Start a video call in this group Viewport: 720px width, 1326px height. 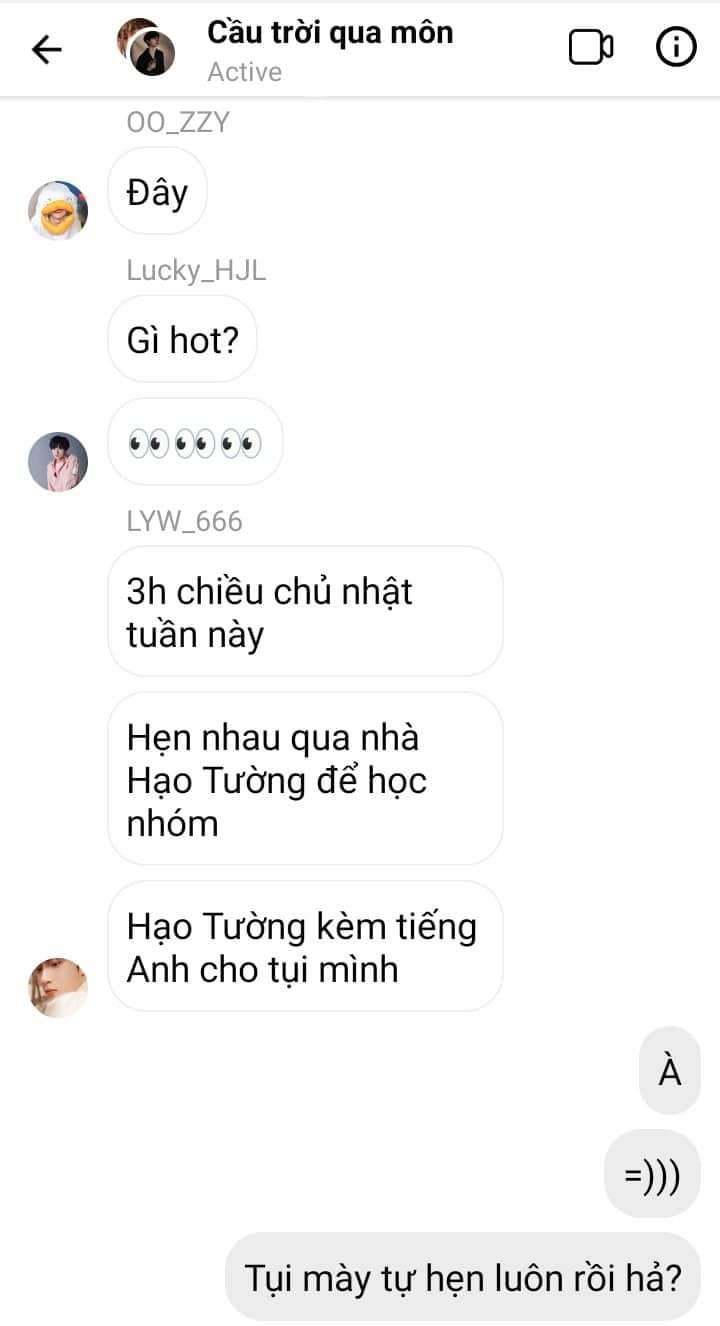pos(591,47)
